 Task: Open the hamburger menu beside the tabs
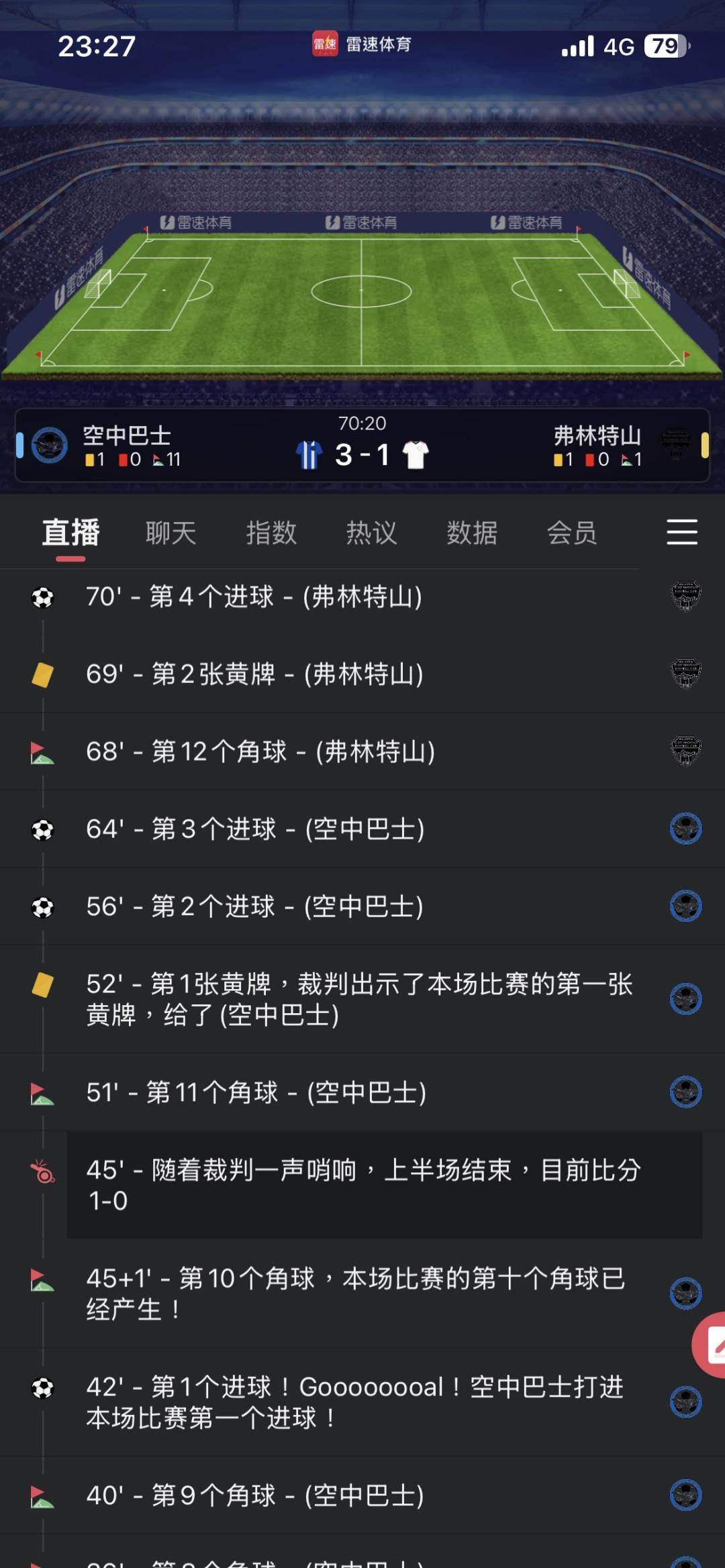click(x=682, y=532)
